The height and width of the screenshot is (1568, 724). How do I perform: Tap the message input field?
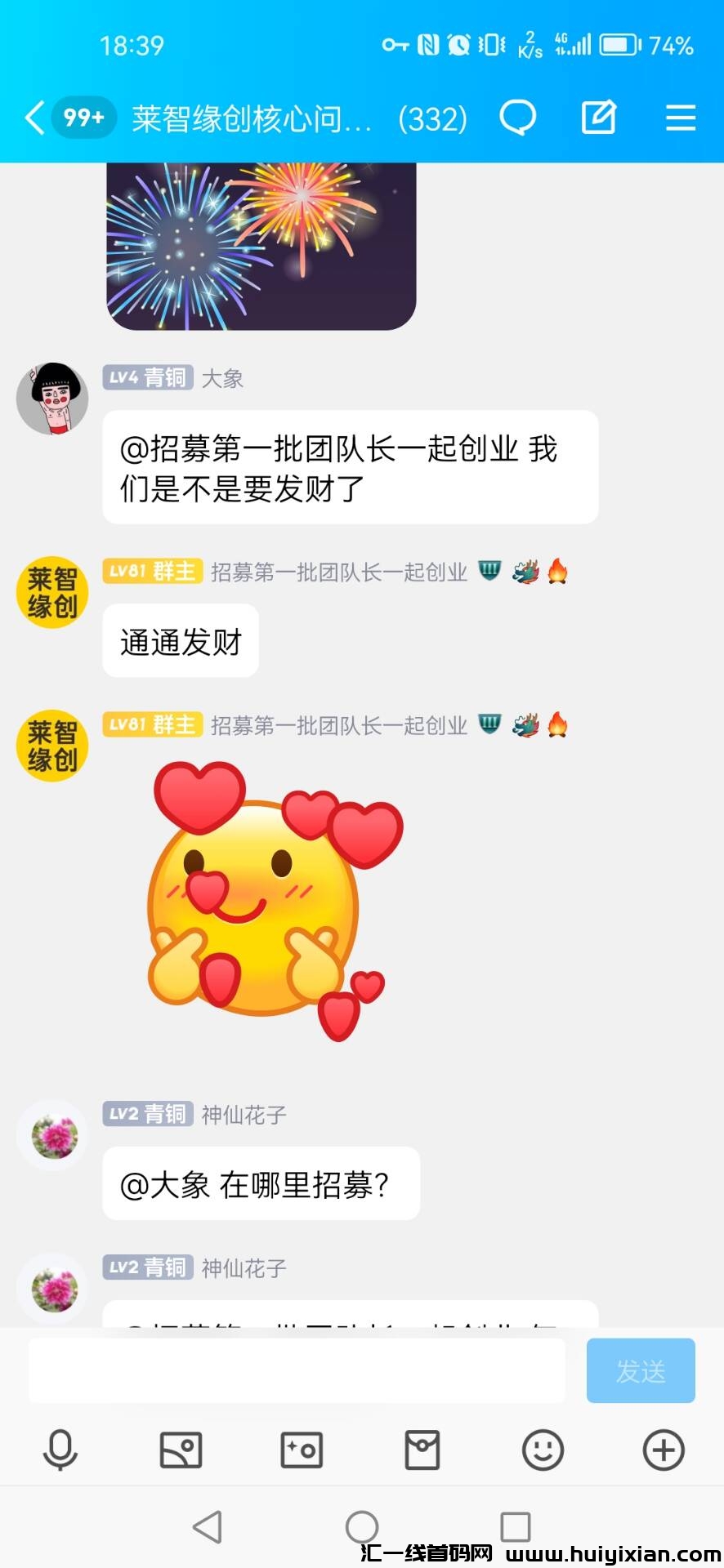coord(297,1371)
